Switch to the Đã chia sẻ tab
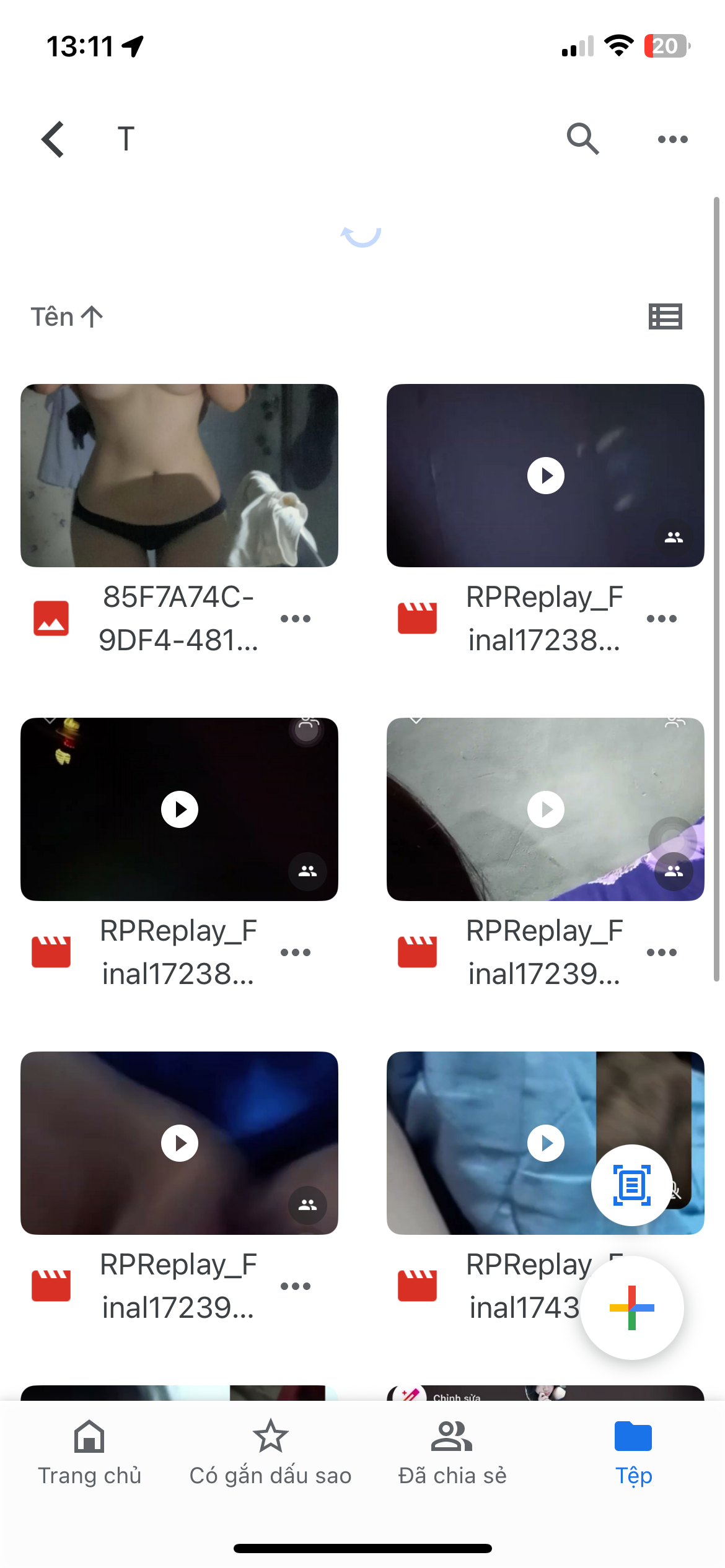Screen dimensions: 725x1568 [x=452, y=1452]
